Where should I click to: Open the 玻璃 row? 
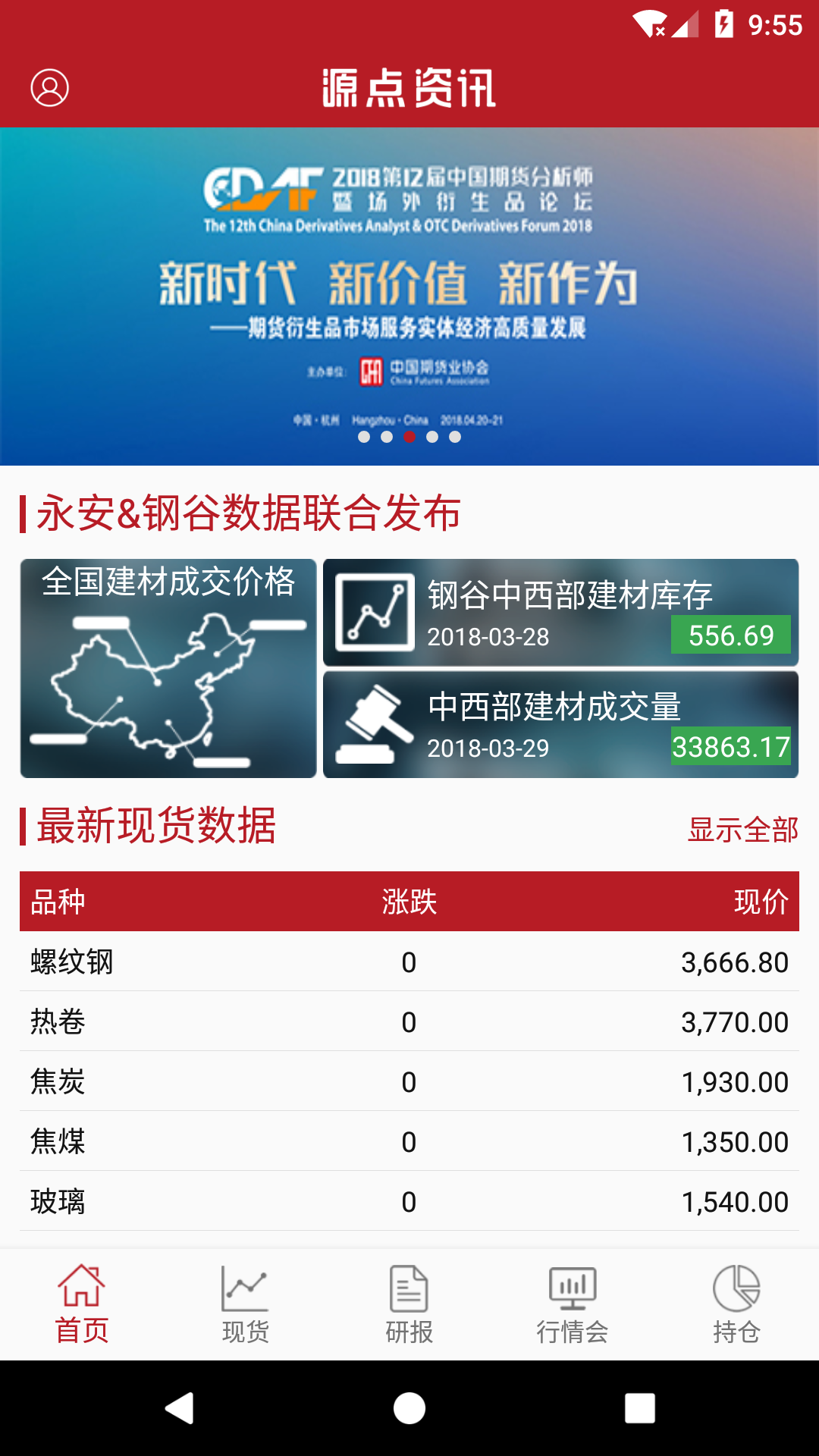pyautogui.click(x=409, y=1201)
